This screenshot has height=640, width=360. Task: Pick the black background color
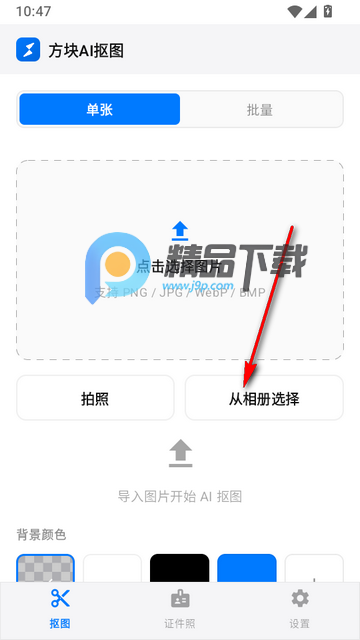[180, 568]
